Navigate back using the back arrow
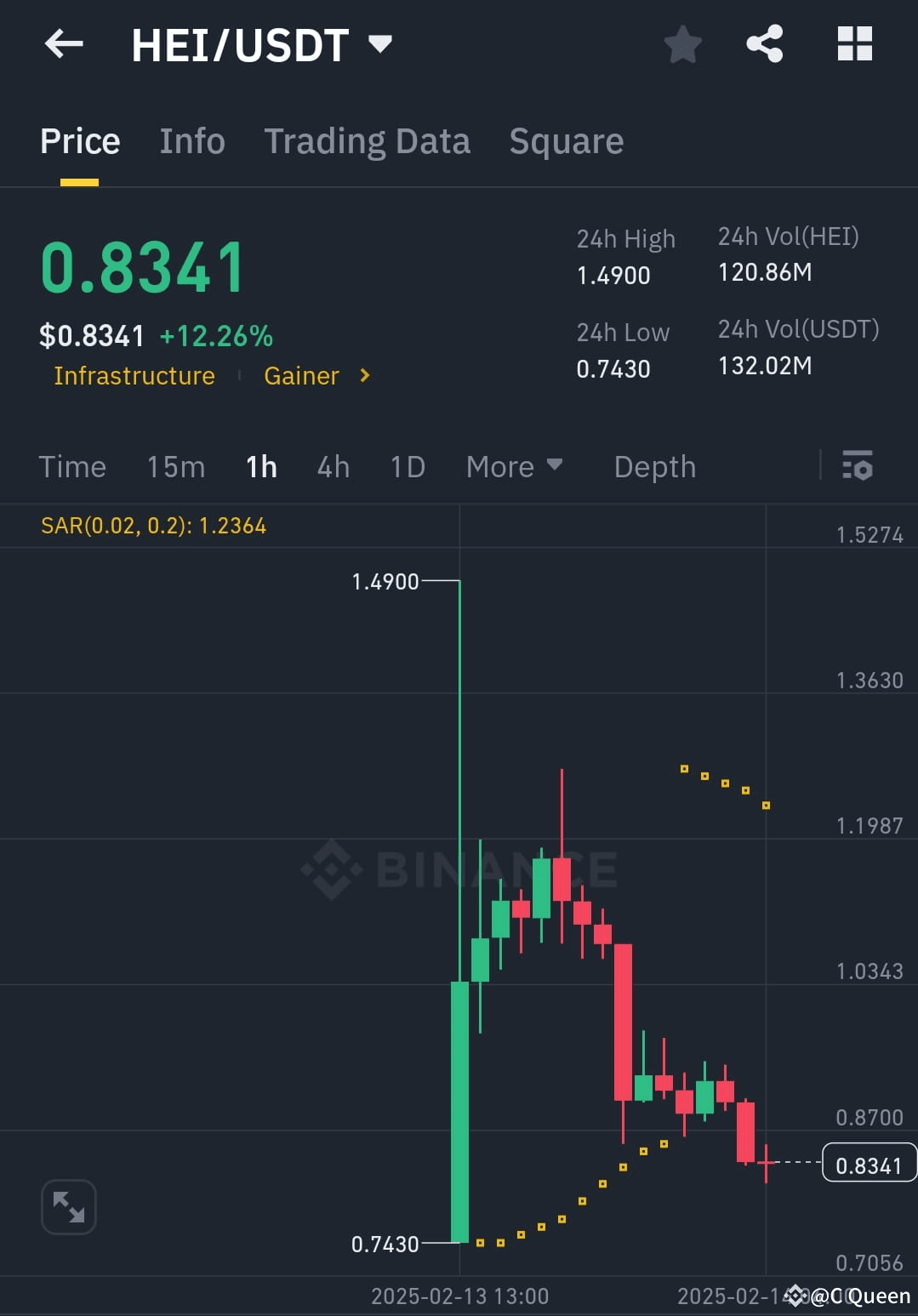The width and height of the screenshot is (918, 1316). pyautogui.click(x=64, y=44)
